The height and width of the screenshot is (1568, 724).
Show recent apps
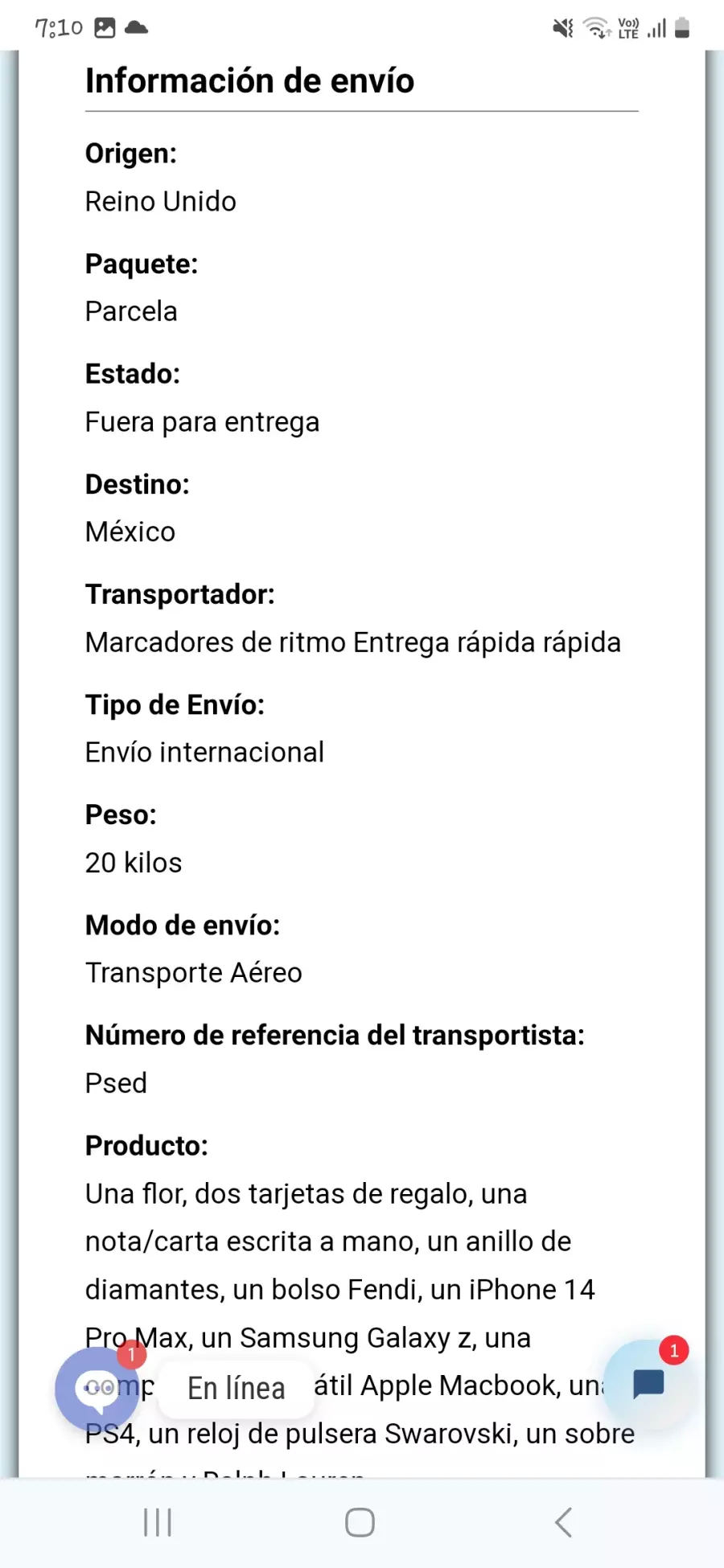[158, 1522]
